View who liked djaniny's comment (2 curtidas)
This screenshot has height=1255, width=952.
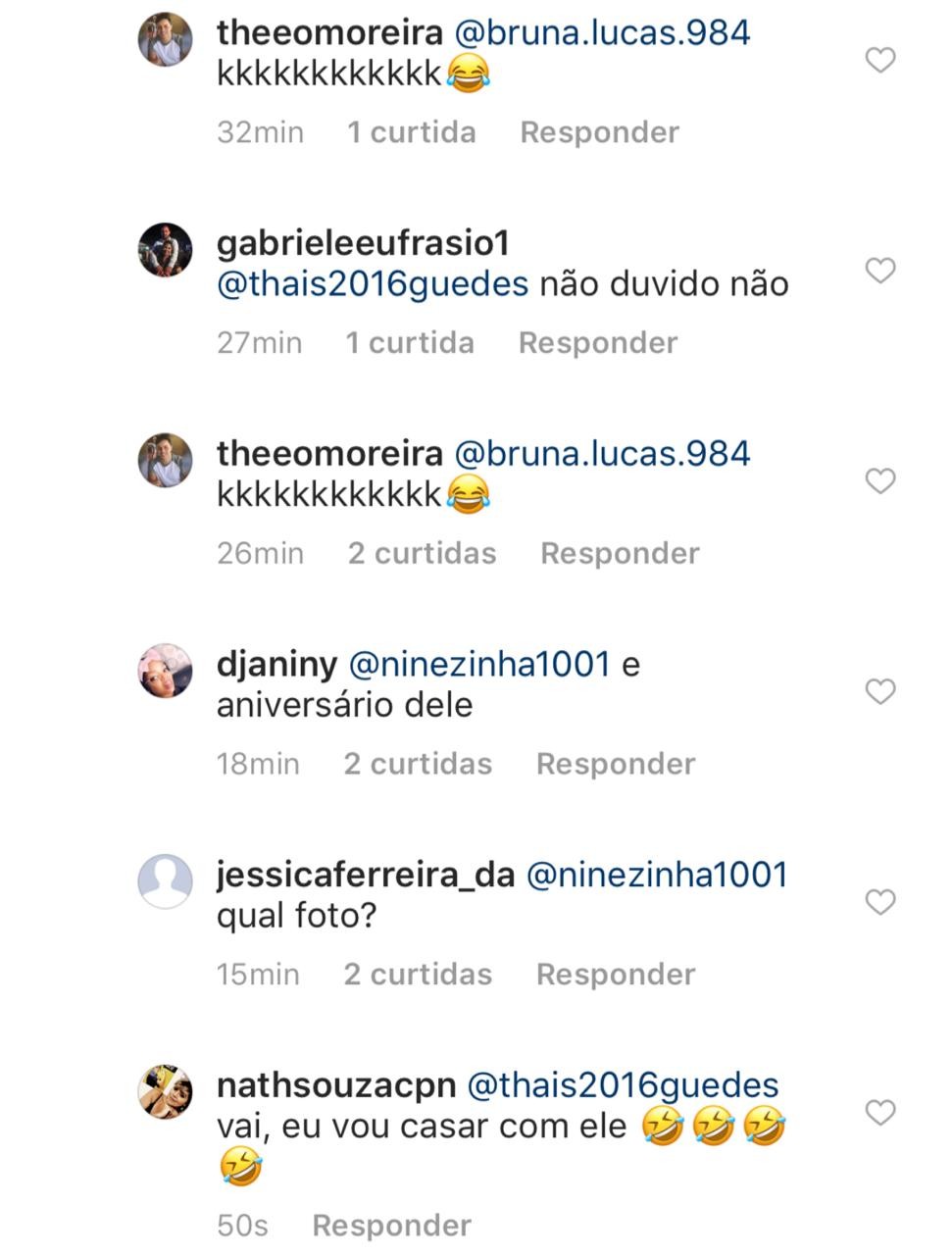click(418, 763)
